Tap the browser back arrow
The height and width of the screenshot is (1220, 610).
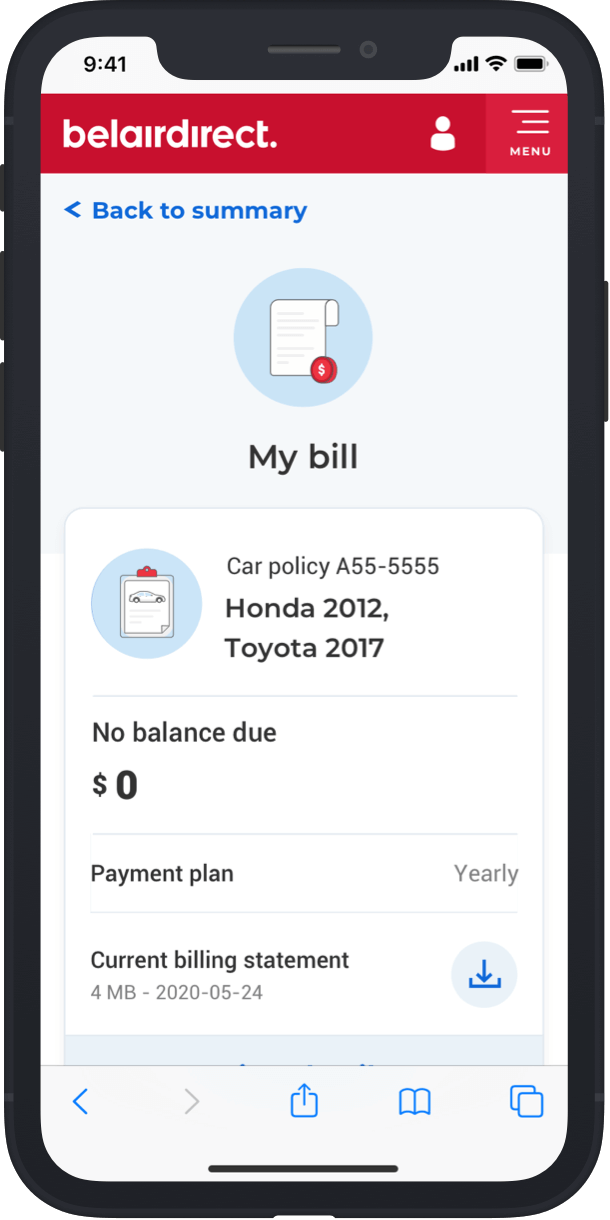[81, 1102]
